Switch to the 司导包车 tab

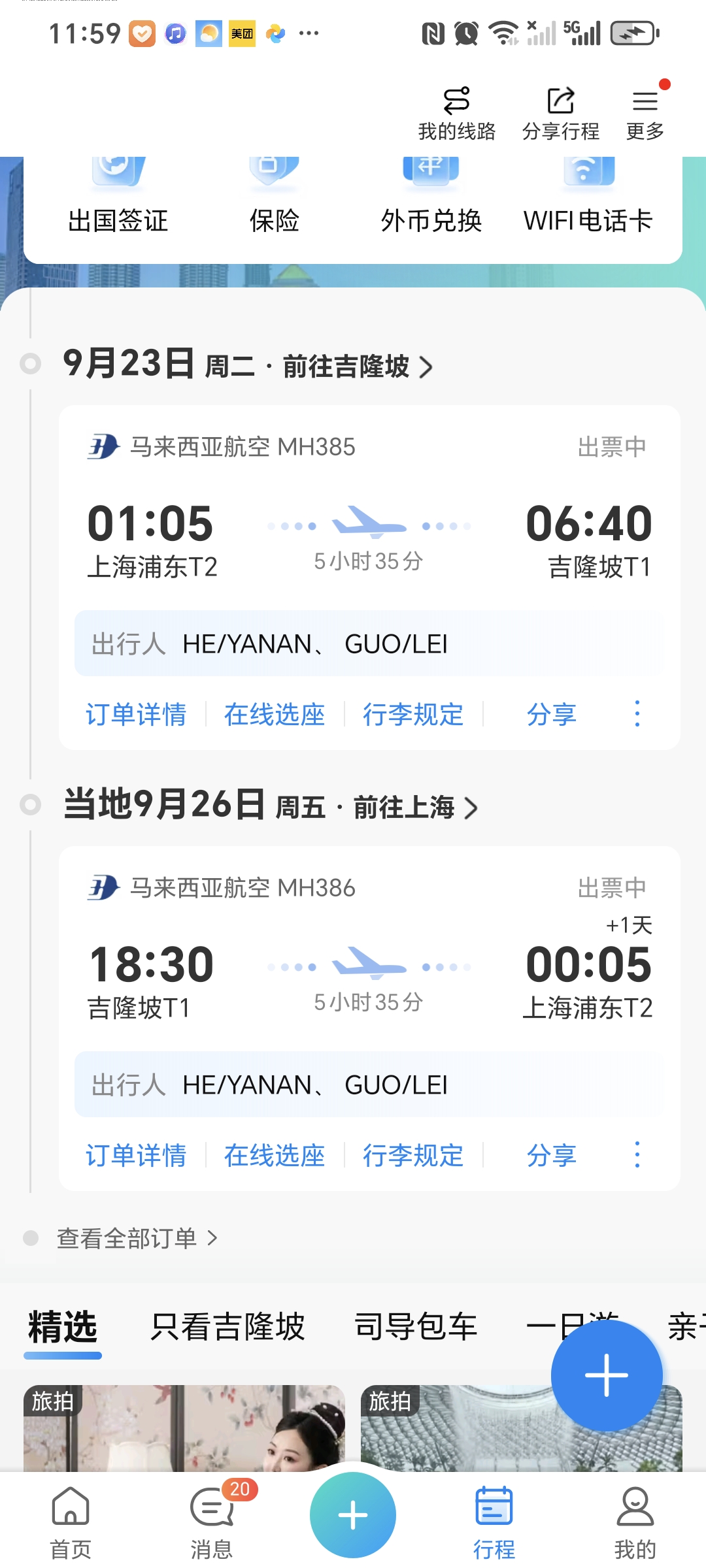click(416, 1327)
